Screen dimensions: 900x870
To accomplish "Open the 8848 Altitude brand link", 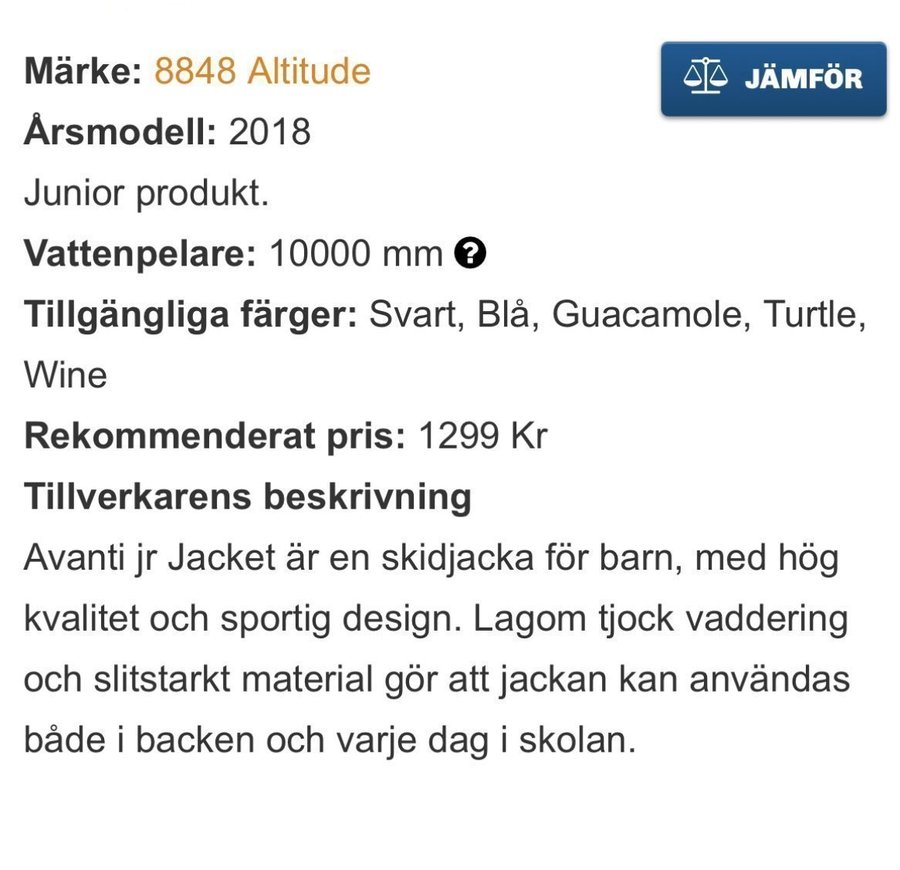I will (262, 71).
